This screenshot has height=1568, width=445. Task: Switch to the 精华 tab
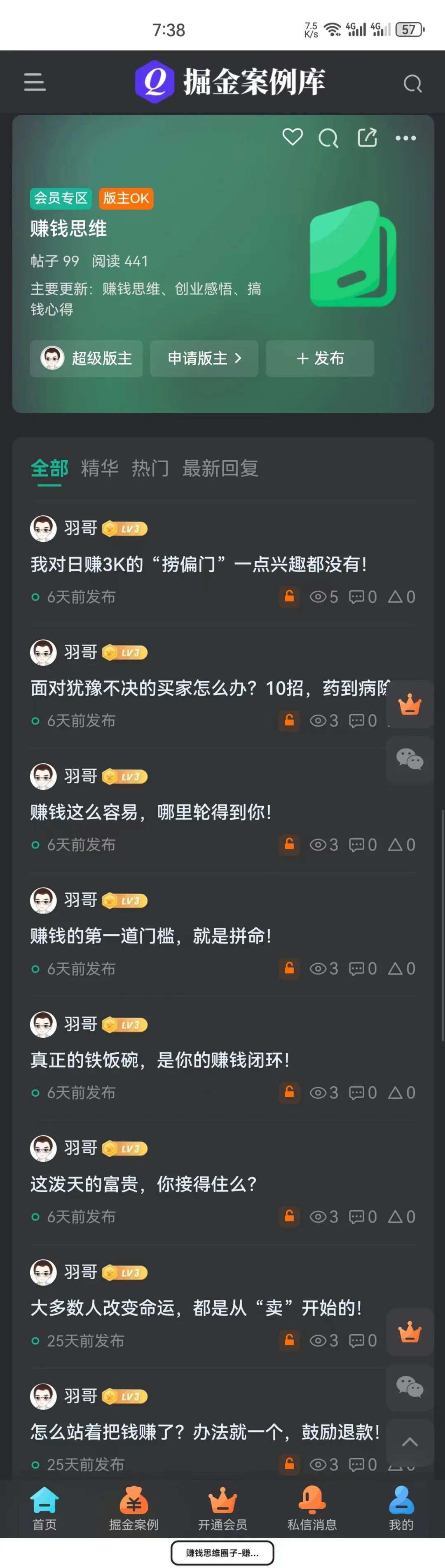click(100, 468)
